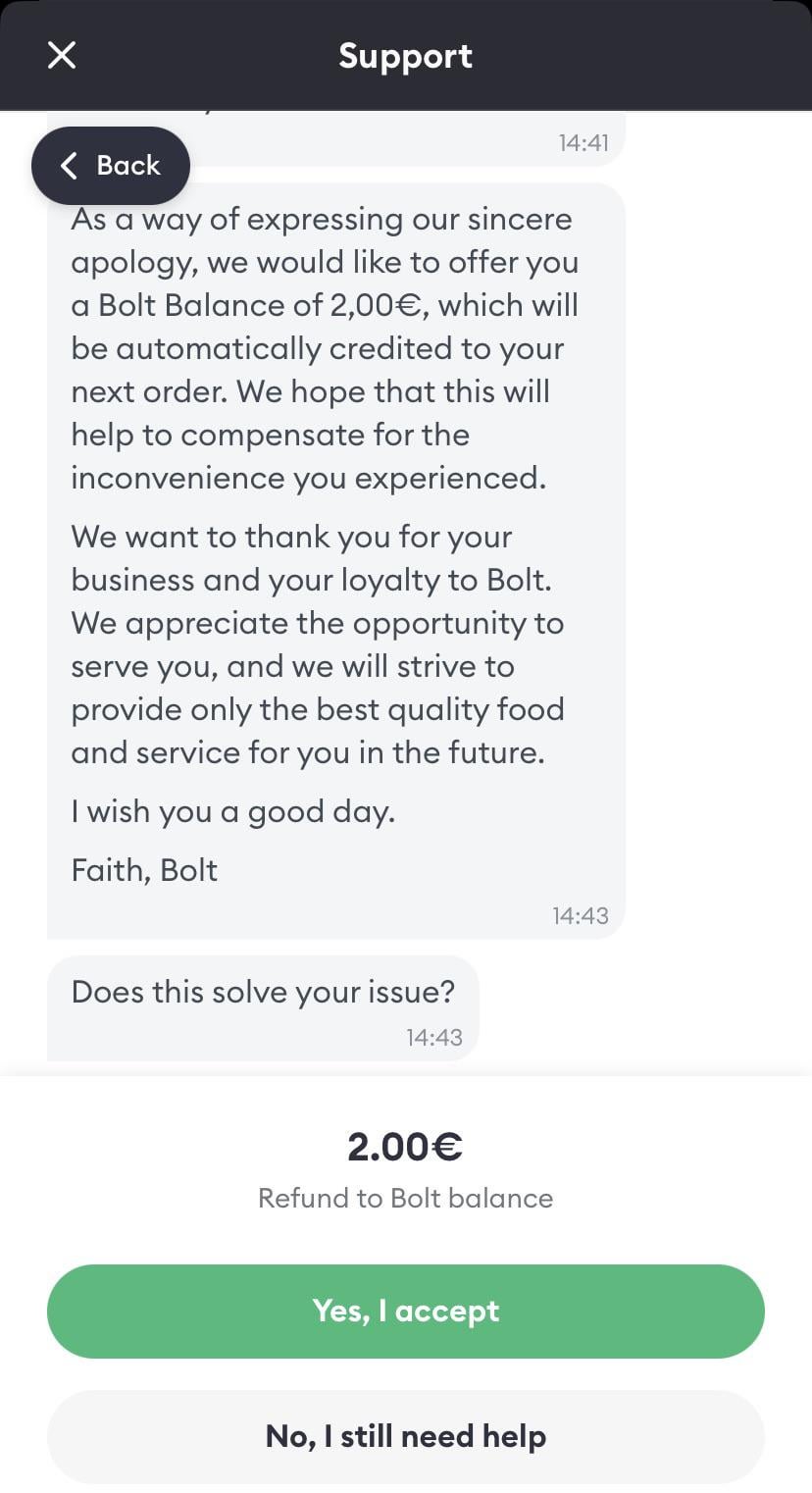Accept the 2.00€ refund with Yes, I accept
The image size is (812, 1493).
406,1311
